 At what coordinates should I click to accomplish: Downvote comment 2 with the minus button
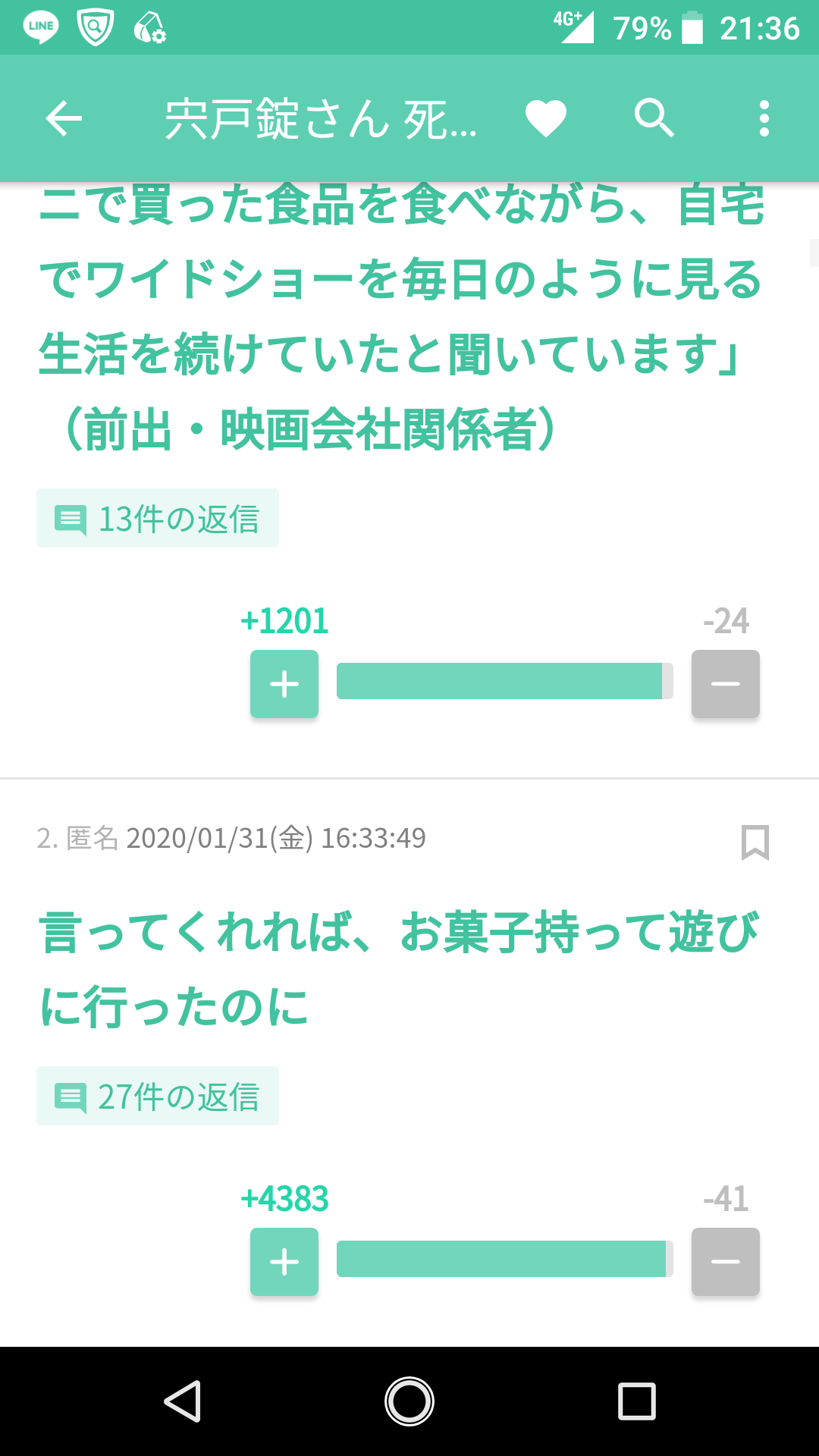(x=725, y=1262)
